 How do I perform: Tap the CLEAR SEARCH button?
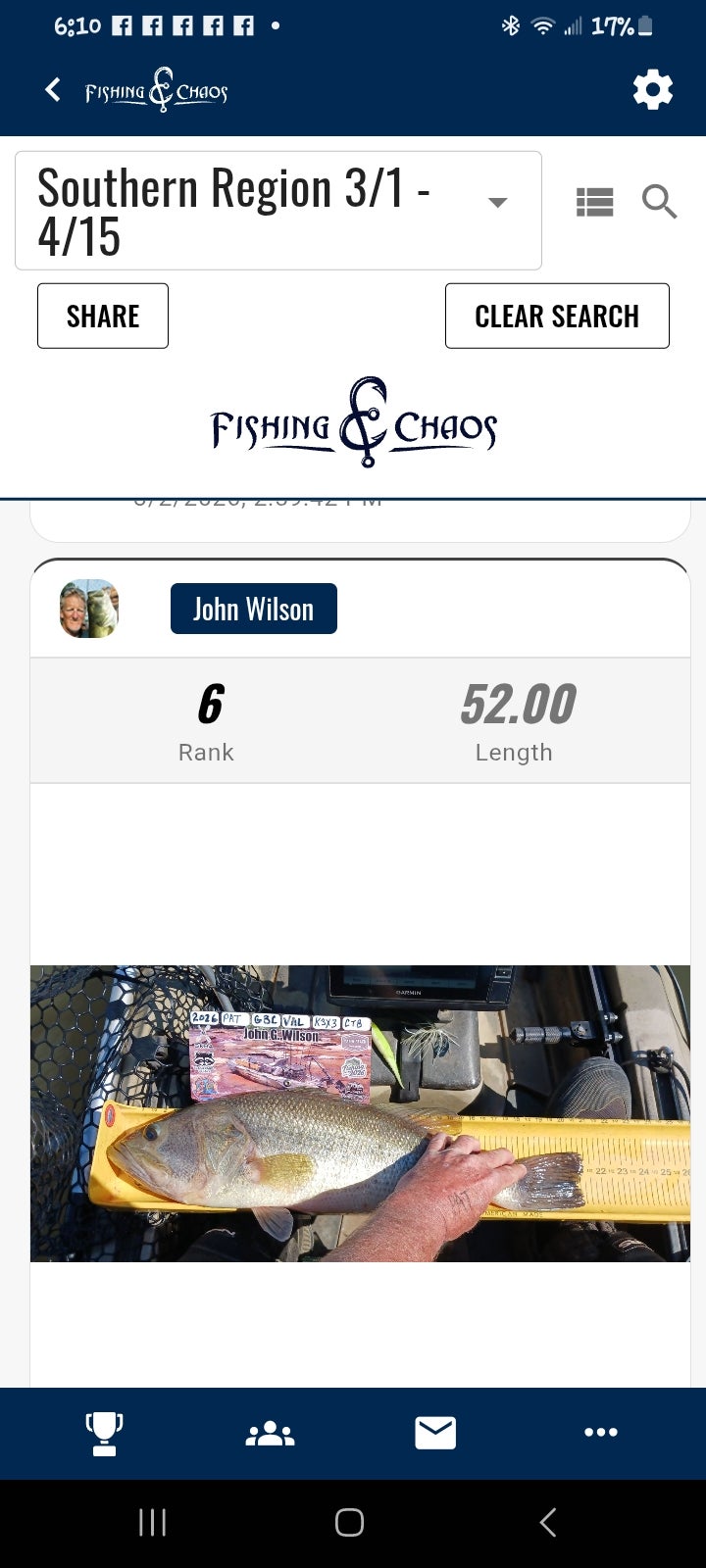pos(557,316)
